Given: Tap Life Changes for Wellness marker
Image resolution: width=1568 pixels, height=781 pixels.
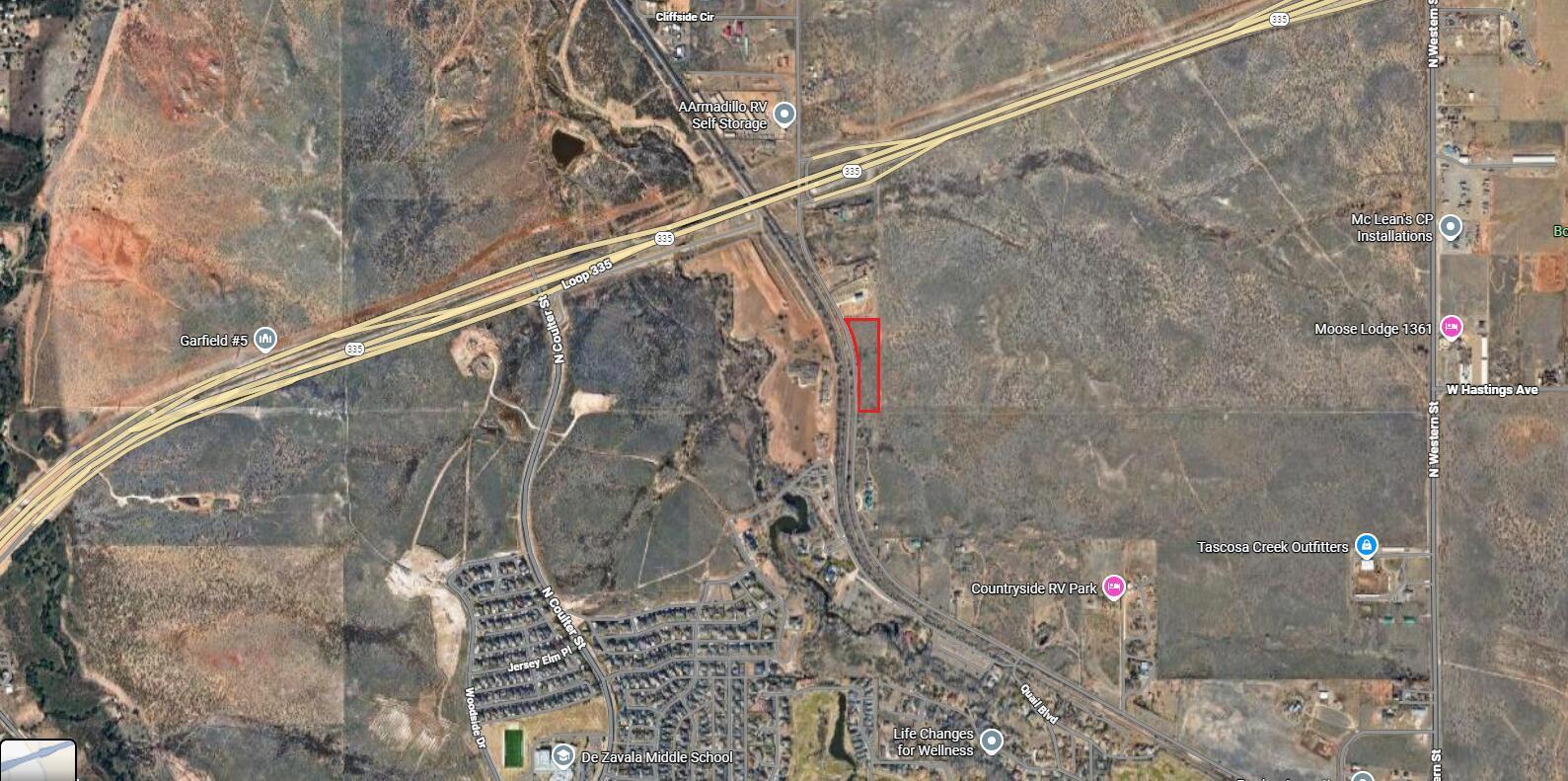Looking at the screenshot, I should point(992,741).
